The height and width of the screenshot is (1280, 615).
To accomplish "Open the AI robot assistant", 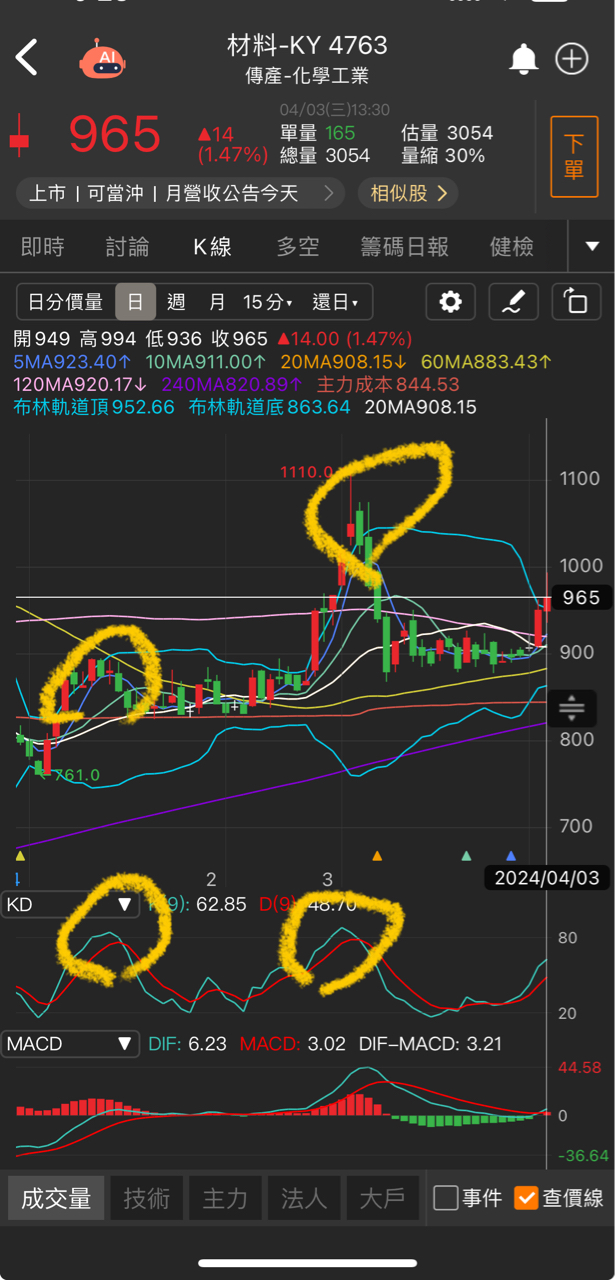I will click(102, 59).
